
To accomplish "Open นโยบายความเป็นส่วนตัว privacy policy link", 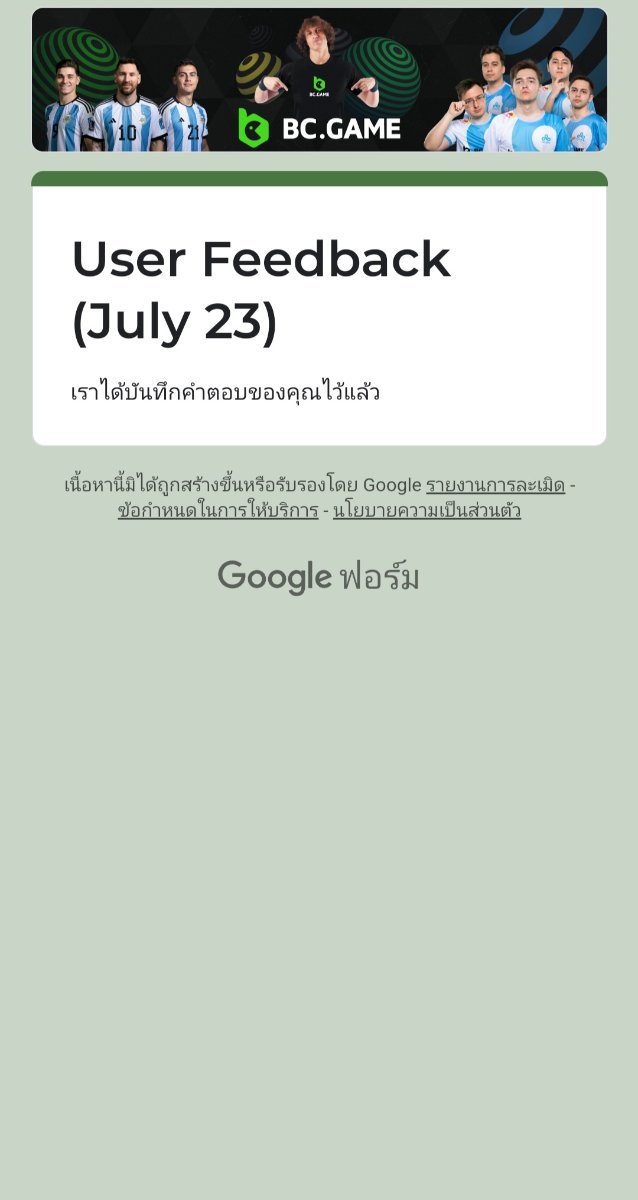I will pyautogui.click(x=427, y=511).
